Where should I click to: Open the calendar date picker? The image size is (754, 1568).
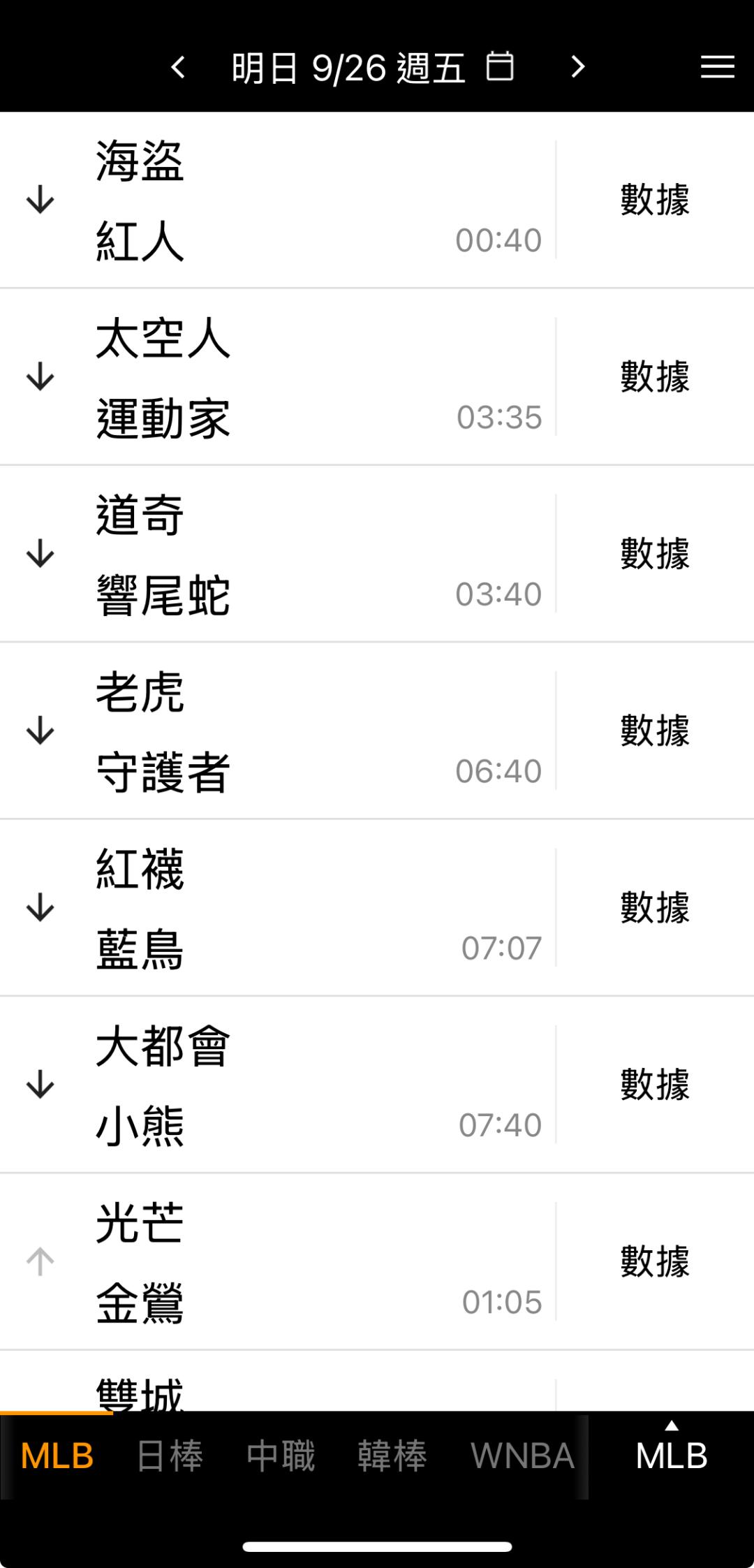tap(500, 67)
